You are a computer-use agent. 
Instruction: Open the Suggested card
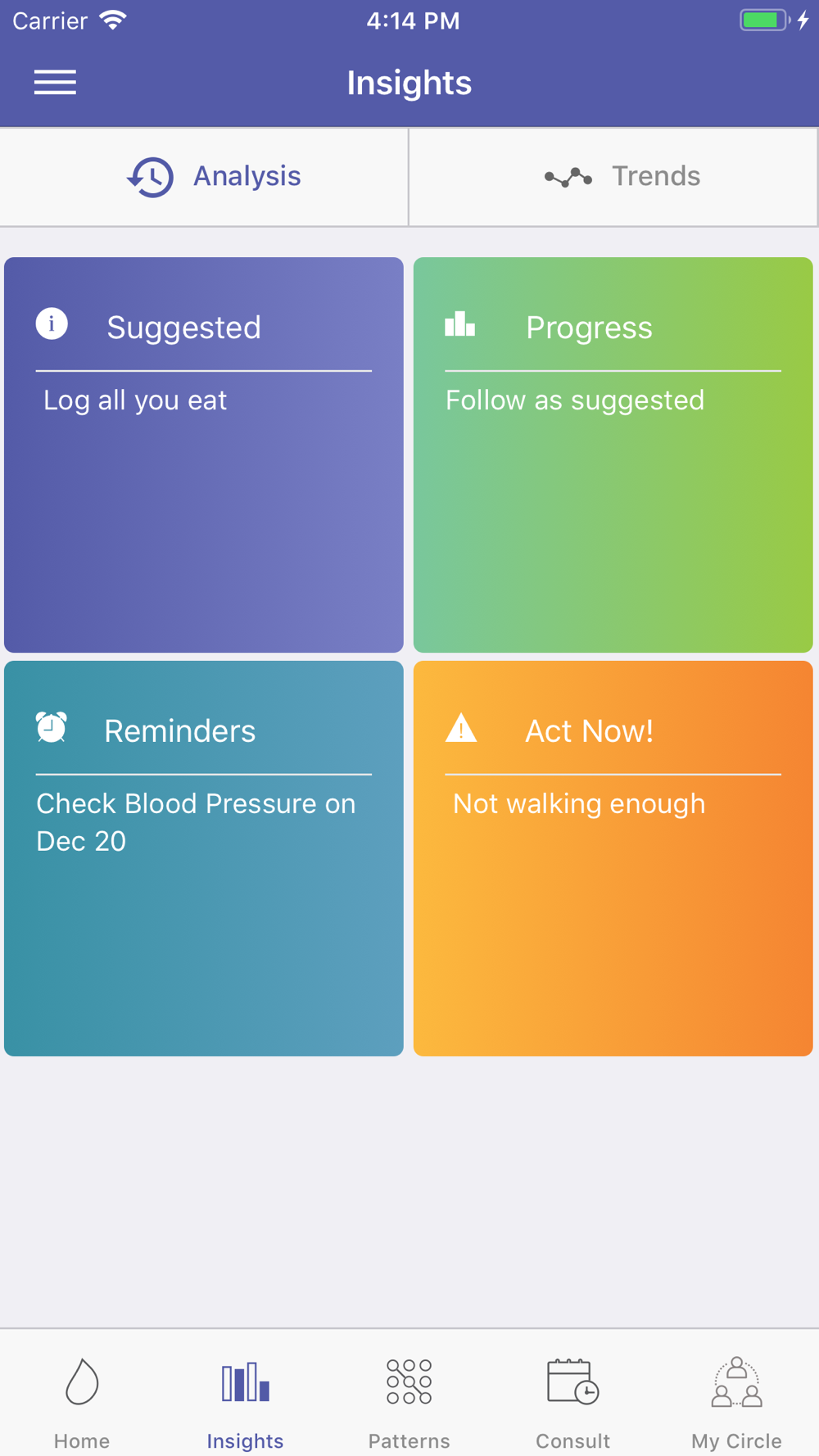click(x=204, y=455)
